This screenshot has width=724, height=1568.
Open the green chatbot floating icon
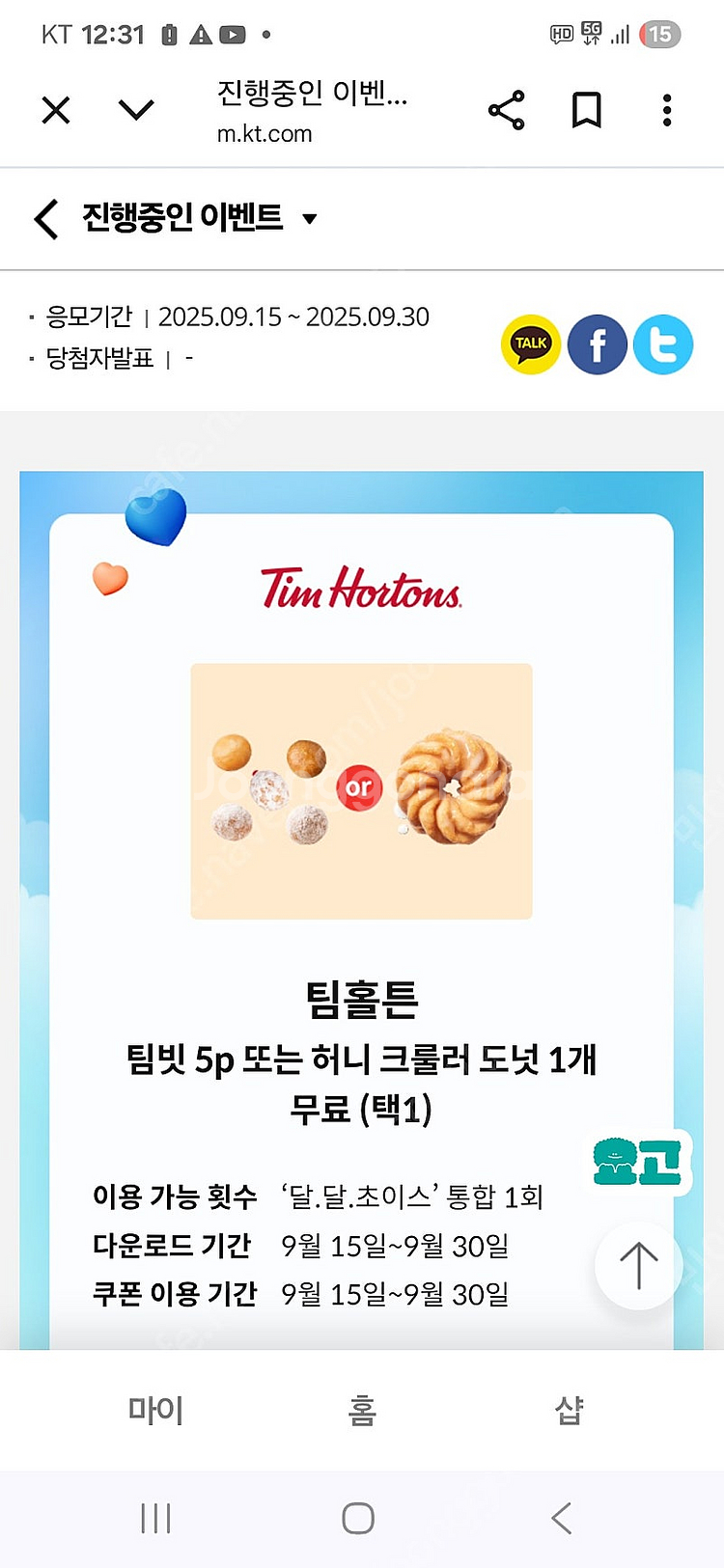(638, 1162)
